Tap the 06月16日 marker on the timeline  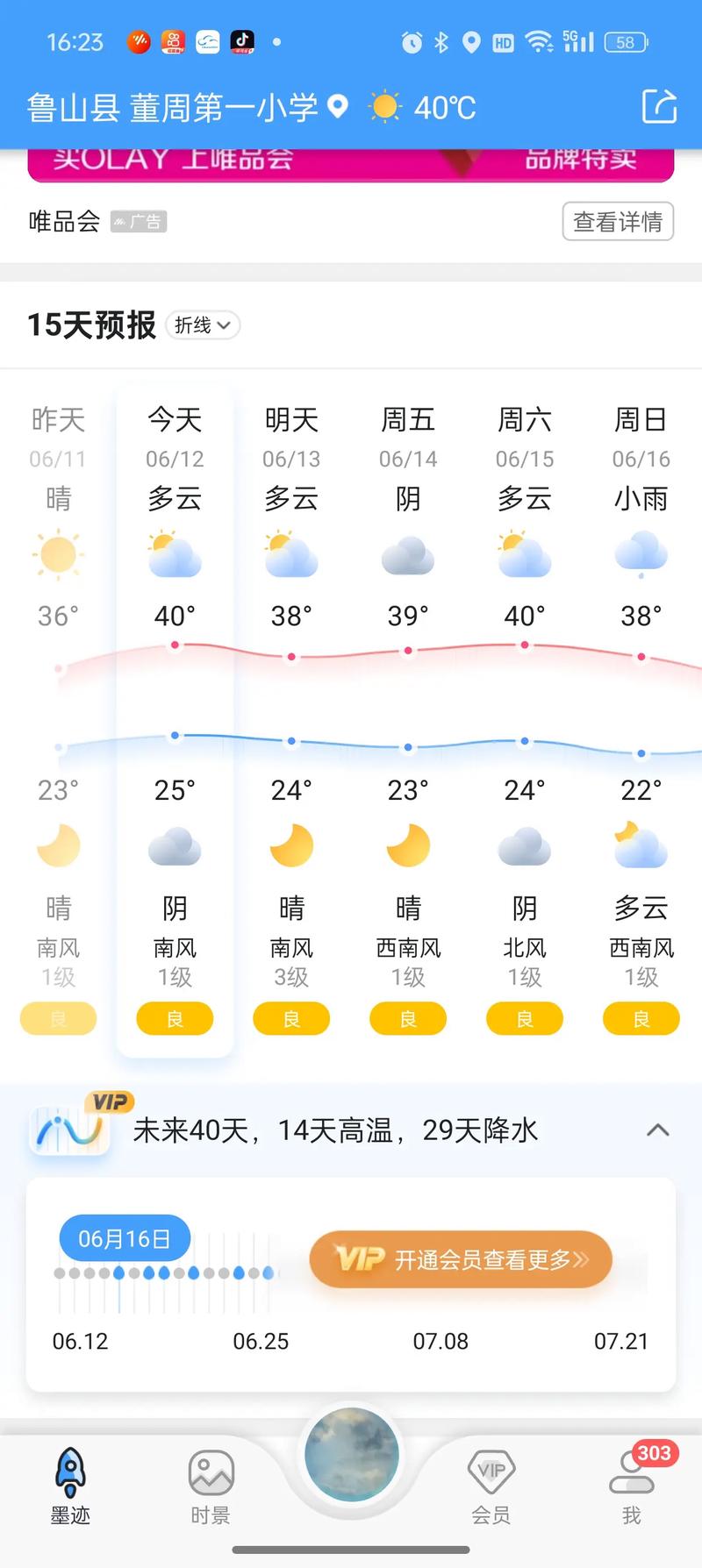(x=124, y=1237)
